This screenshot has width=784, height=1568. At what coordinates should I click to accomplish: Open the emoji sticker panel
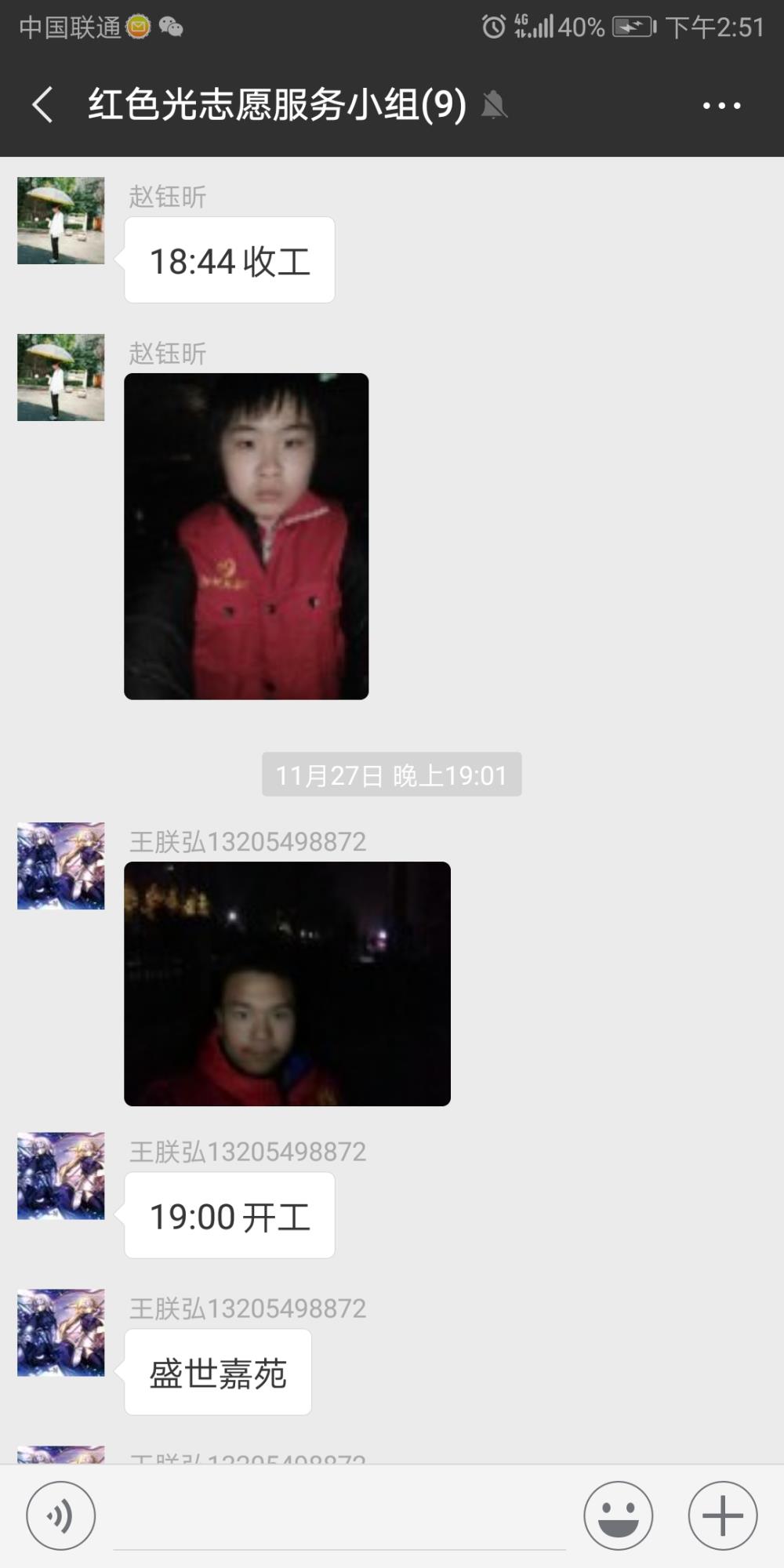click(x=618, y=1515)
